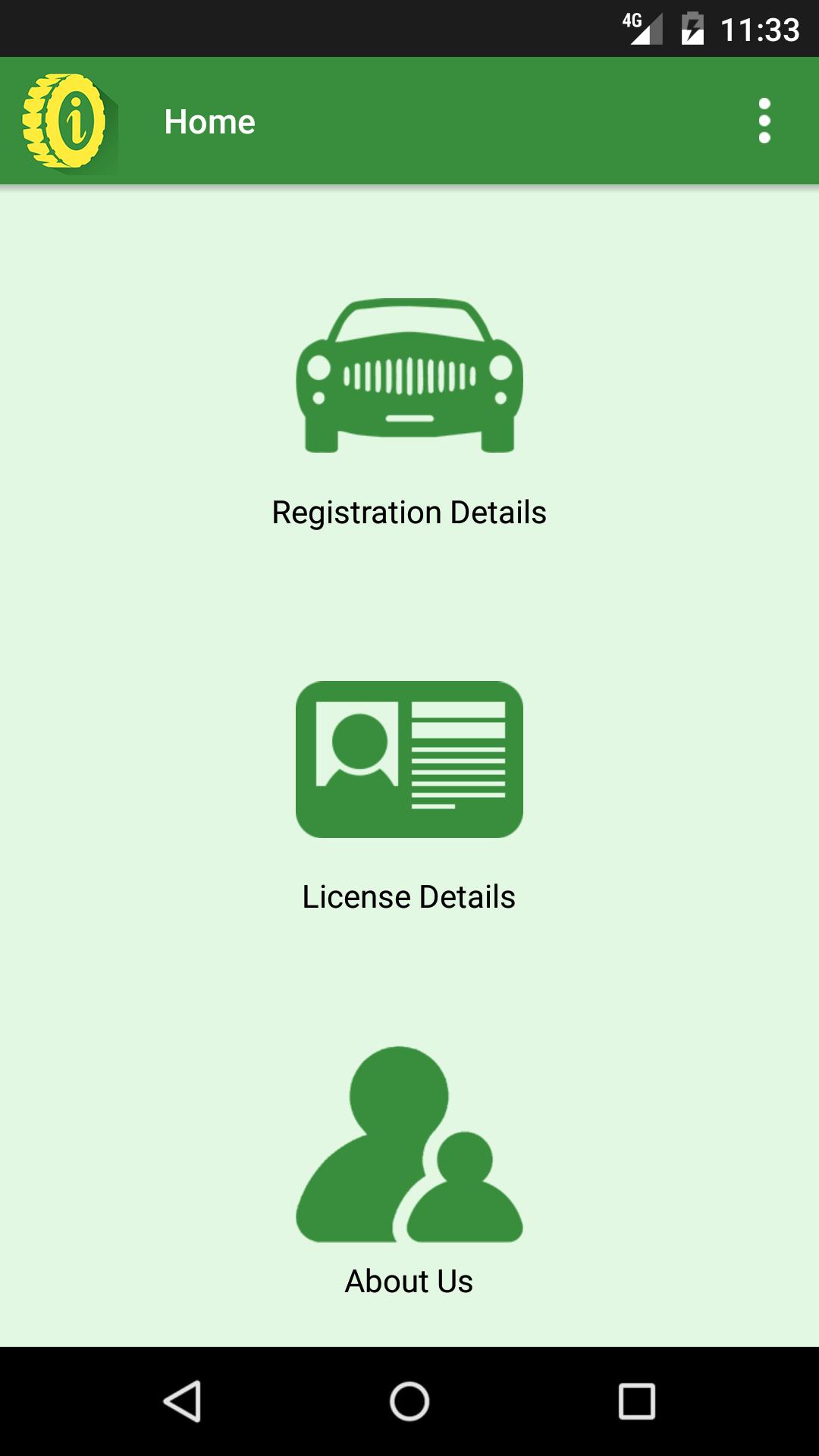This screenshot has width=819, height=1456.
Task: Tap the About Us label text
Action: pos(408,1281)
